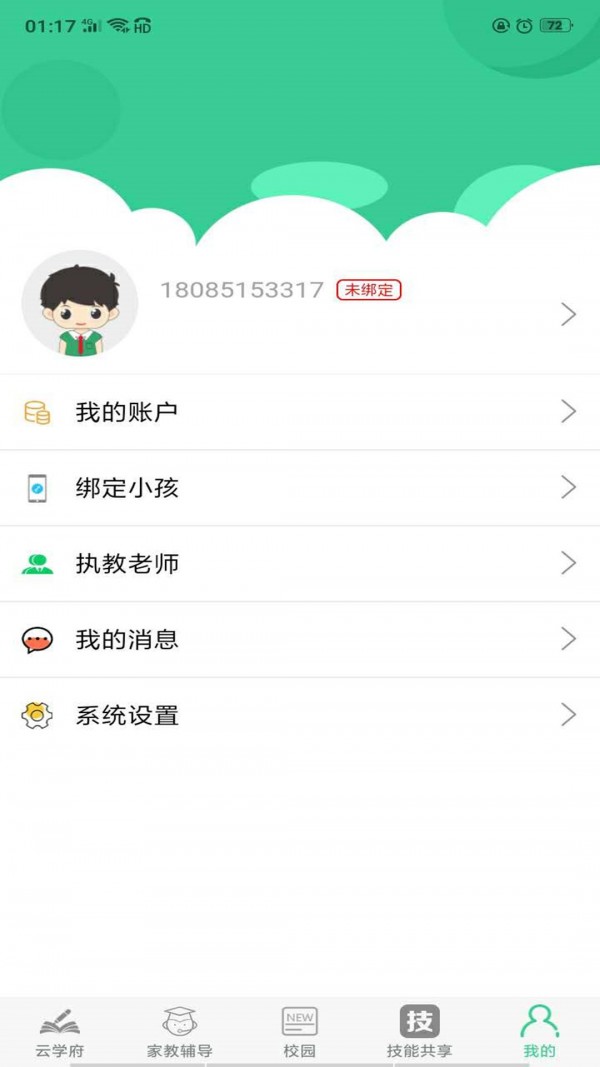Select the 我的 tab
Viewport: 600px width, 1067px height.
click(540, 1032)
